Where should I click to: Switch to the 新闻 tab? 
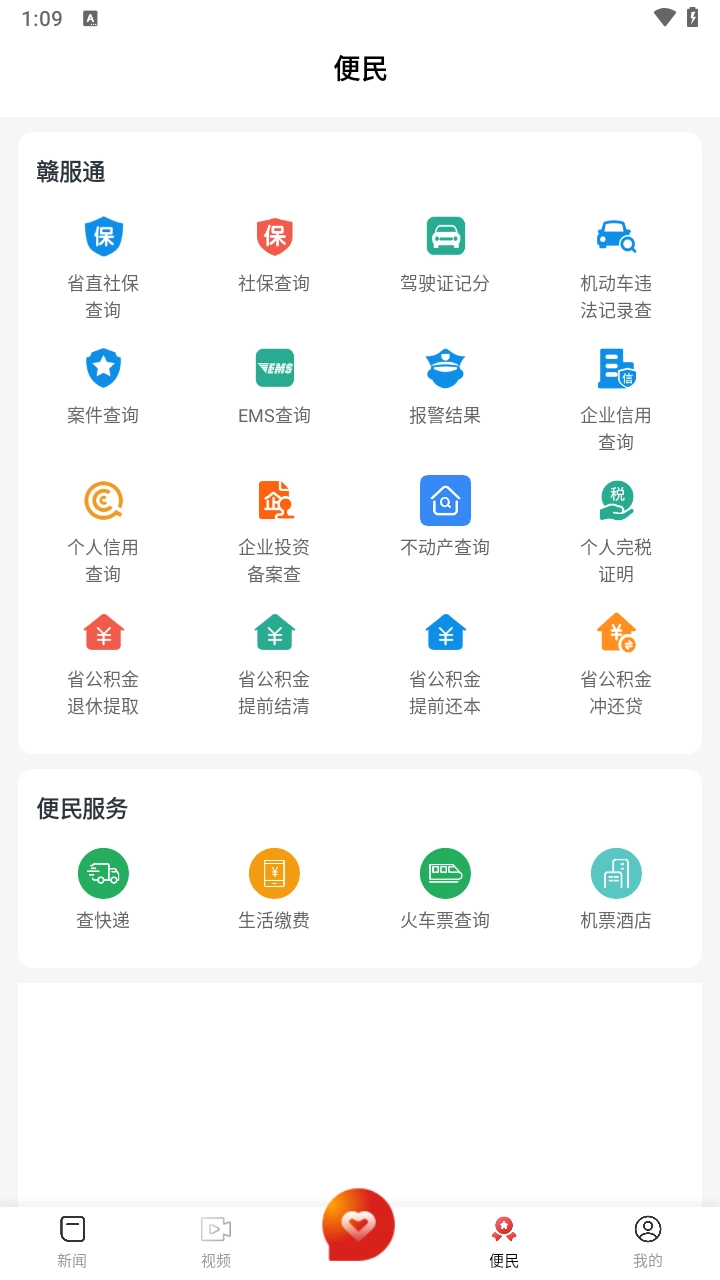tap(72, 1241)
